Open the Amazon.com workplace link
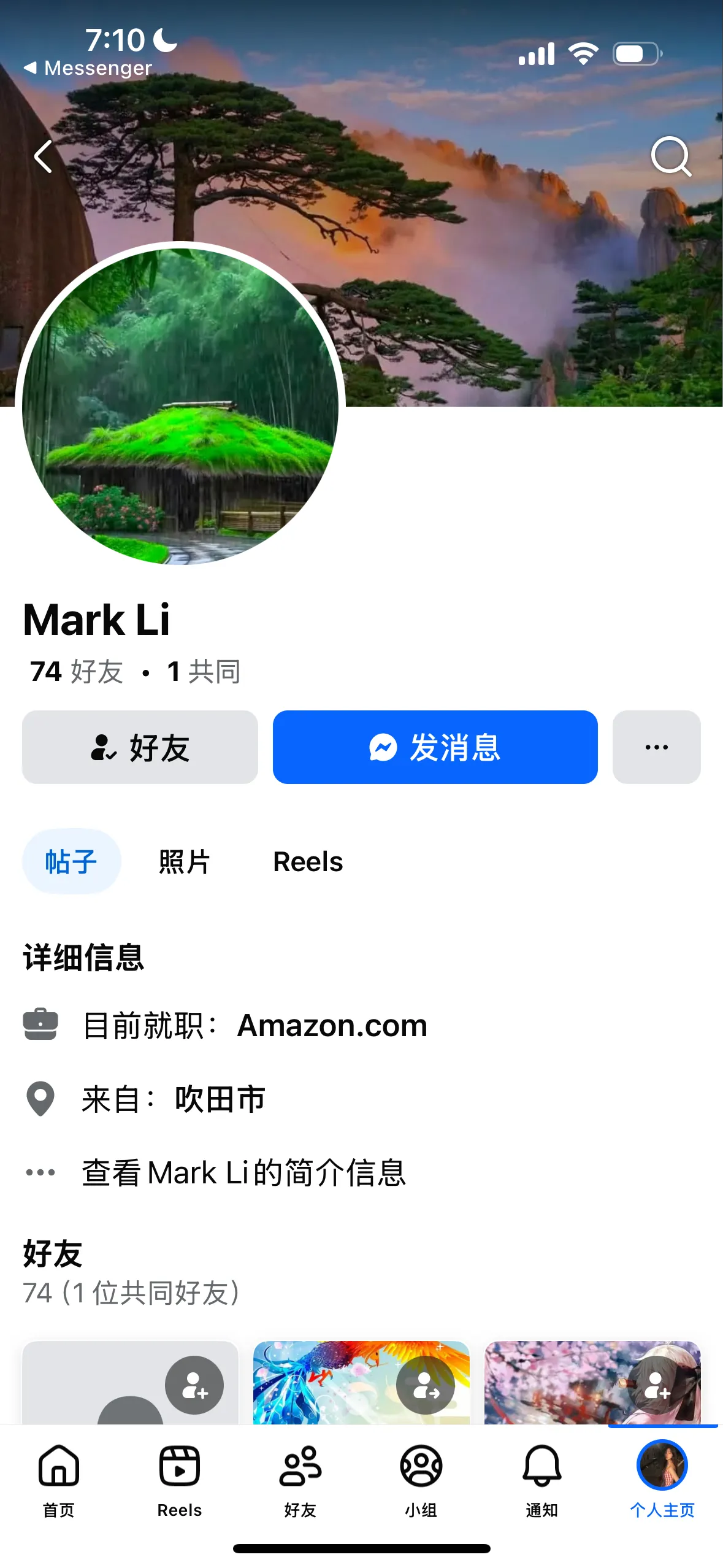This screenshot has height=1568, width=723. point(332,1025)
